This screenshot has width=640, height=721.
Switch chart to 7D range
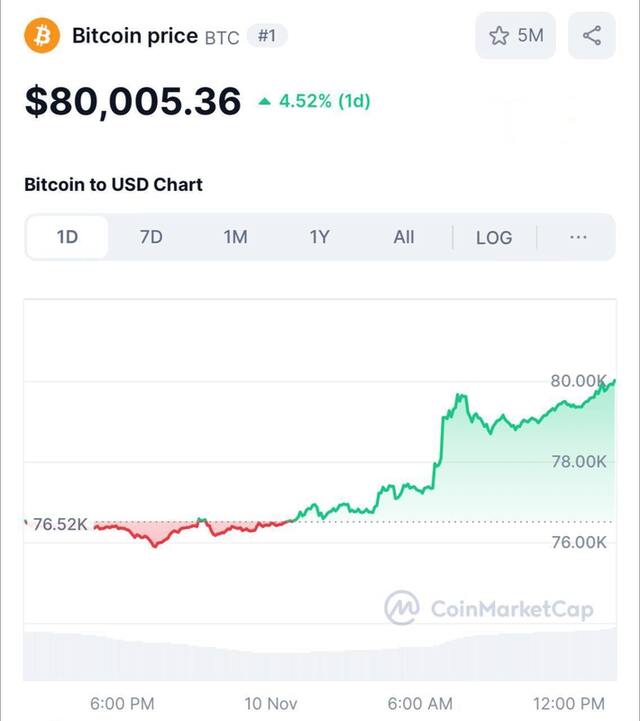click(x=151, y=237)
